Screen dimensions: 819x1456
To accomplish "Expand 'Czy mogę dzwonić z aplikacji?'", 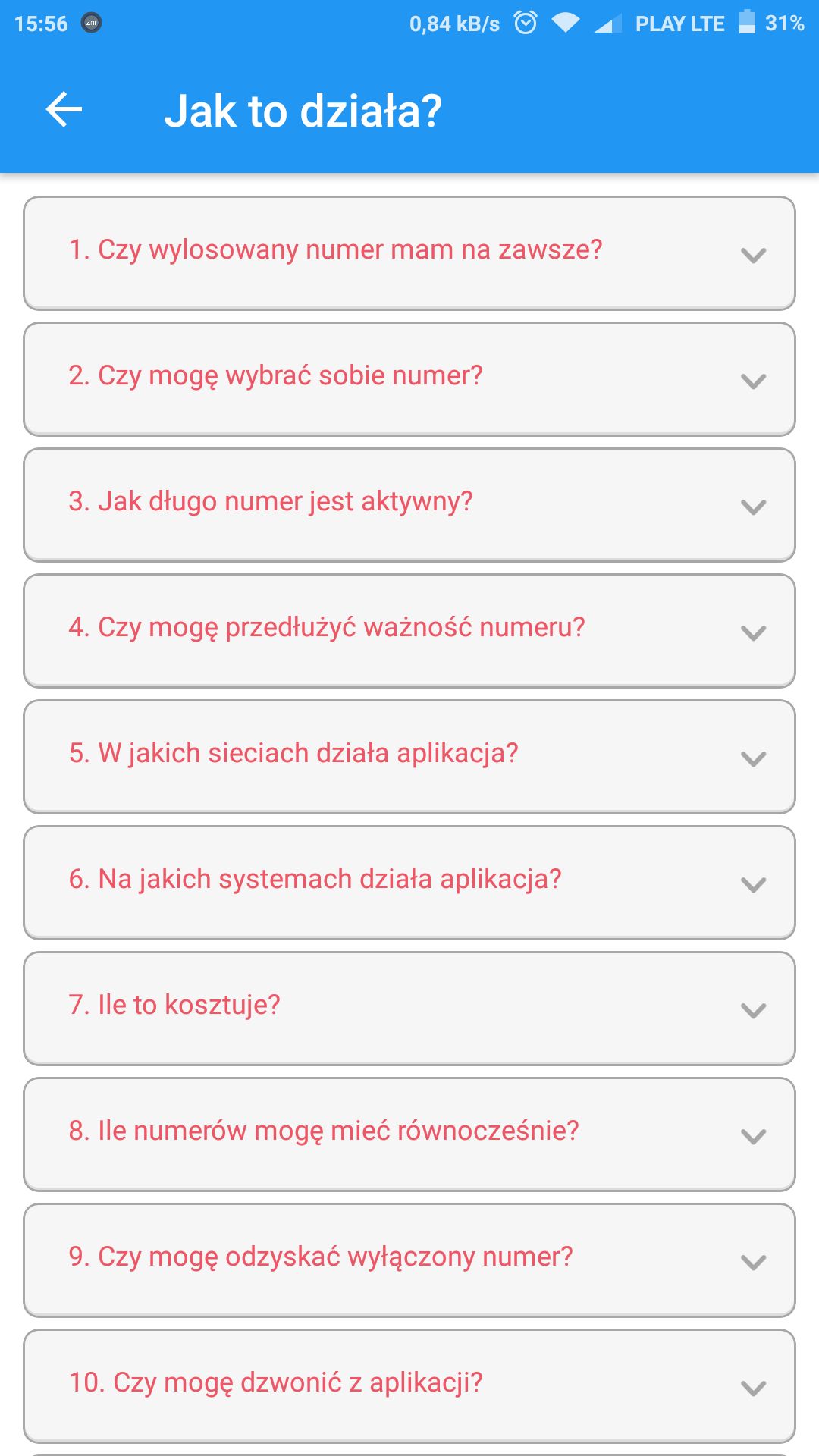I will point(409,1386).
